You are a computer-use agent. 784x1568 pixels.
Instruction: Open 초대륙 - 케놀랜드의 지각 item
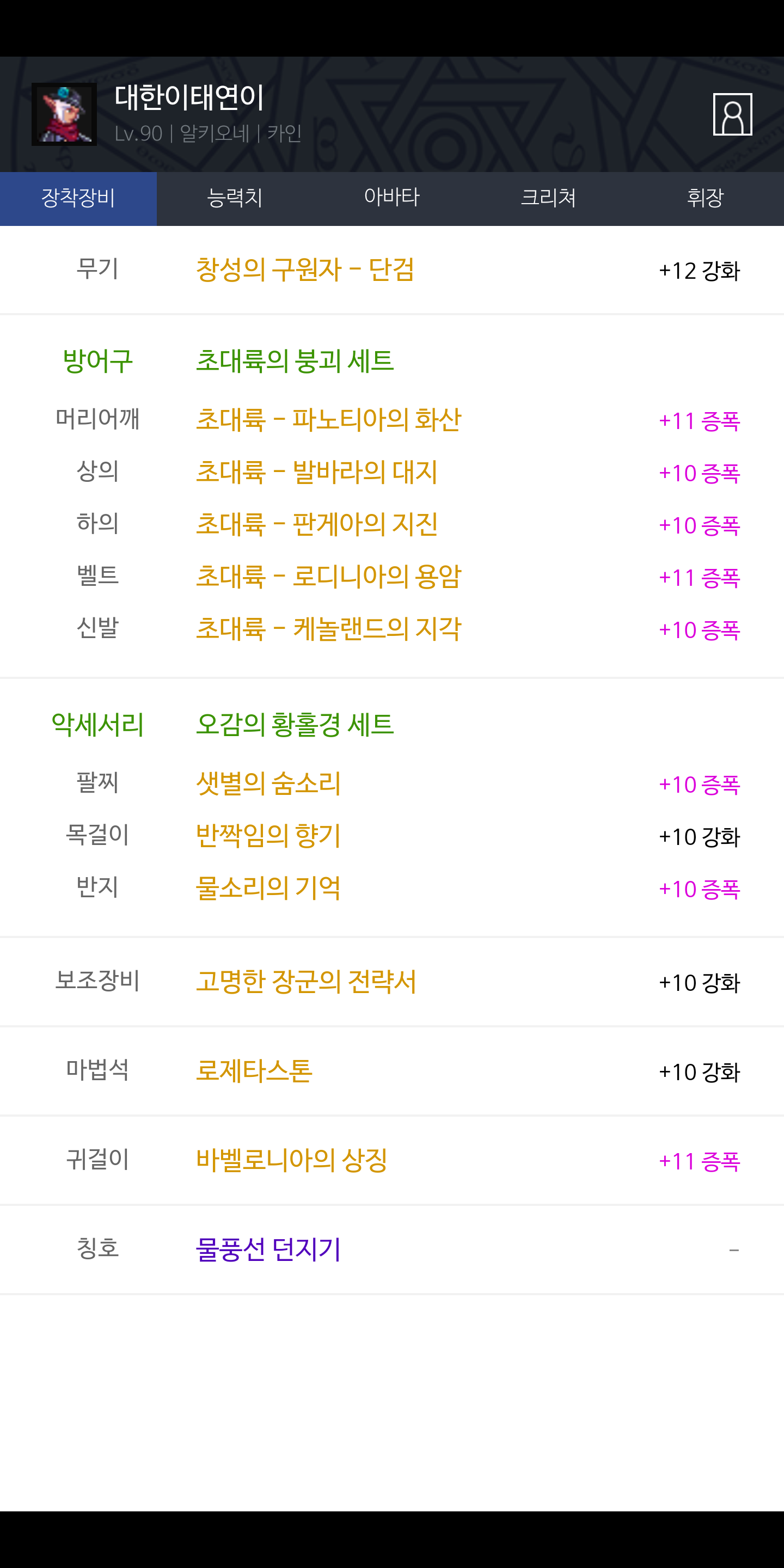click(329, 629)
